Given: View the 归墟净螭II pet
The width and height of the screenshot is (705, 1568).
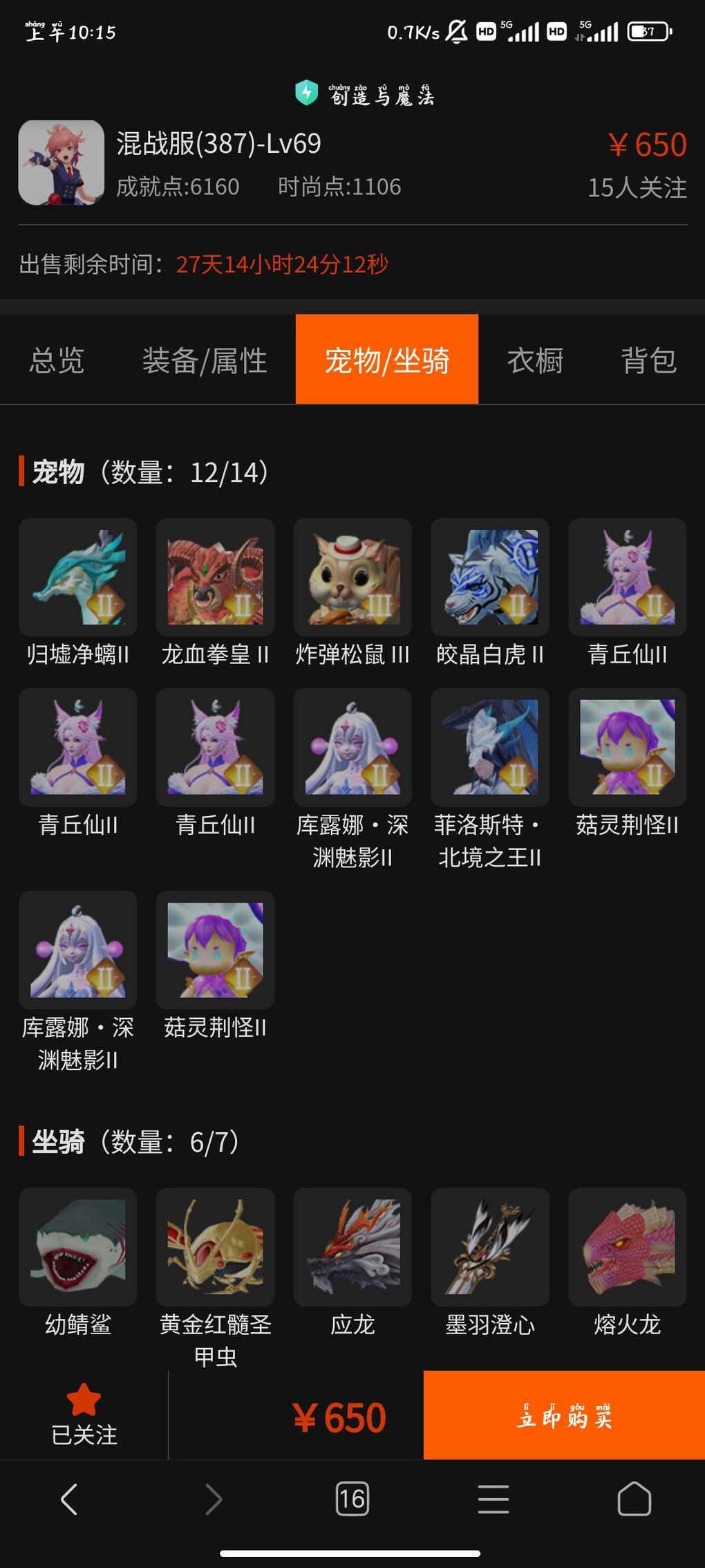Looking at the screenshot, I should click(x=78, y=578).
